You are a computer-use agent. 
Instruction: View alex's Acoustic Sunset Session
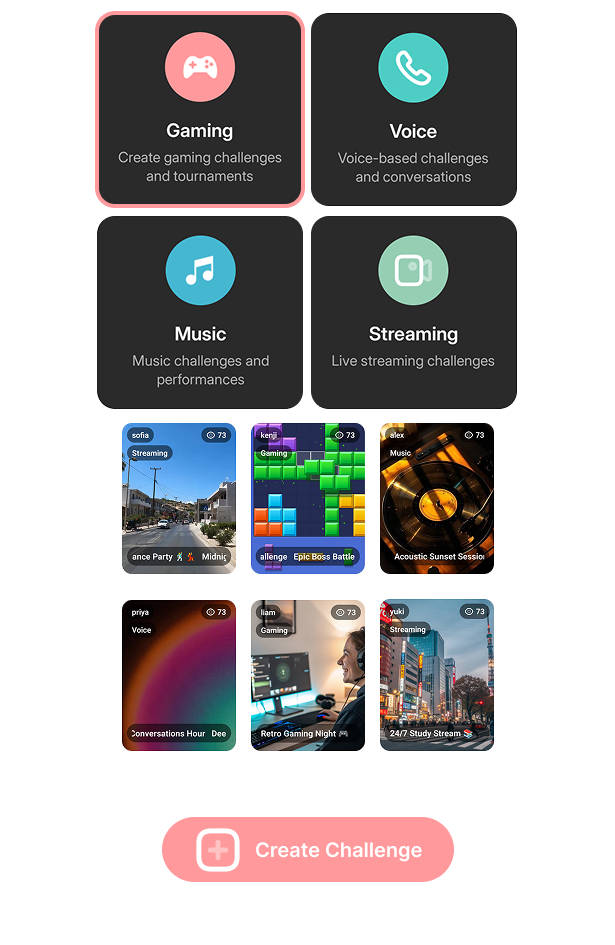click(436, 498)
